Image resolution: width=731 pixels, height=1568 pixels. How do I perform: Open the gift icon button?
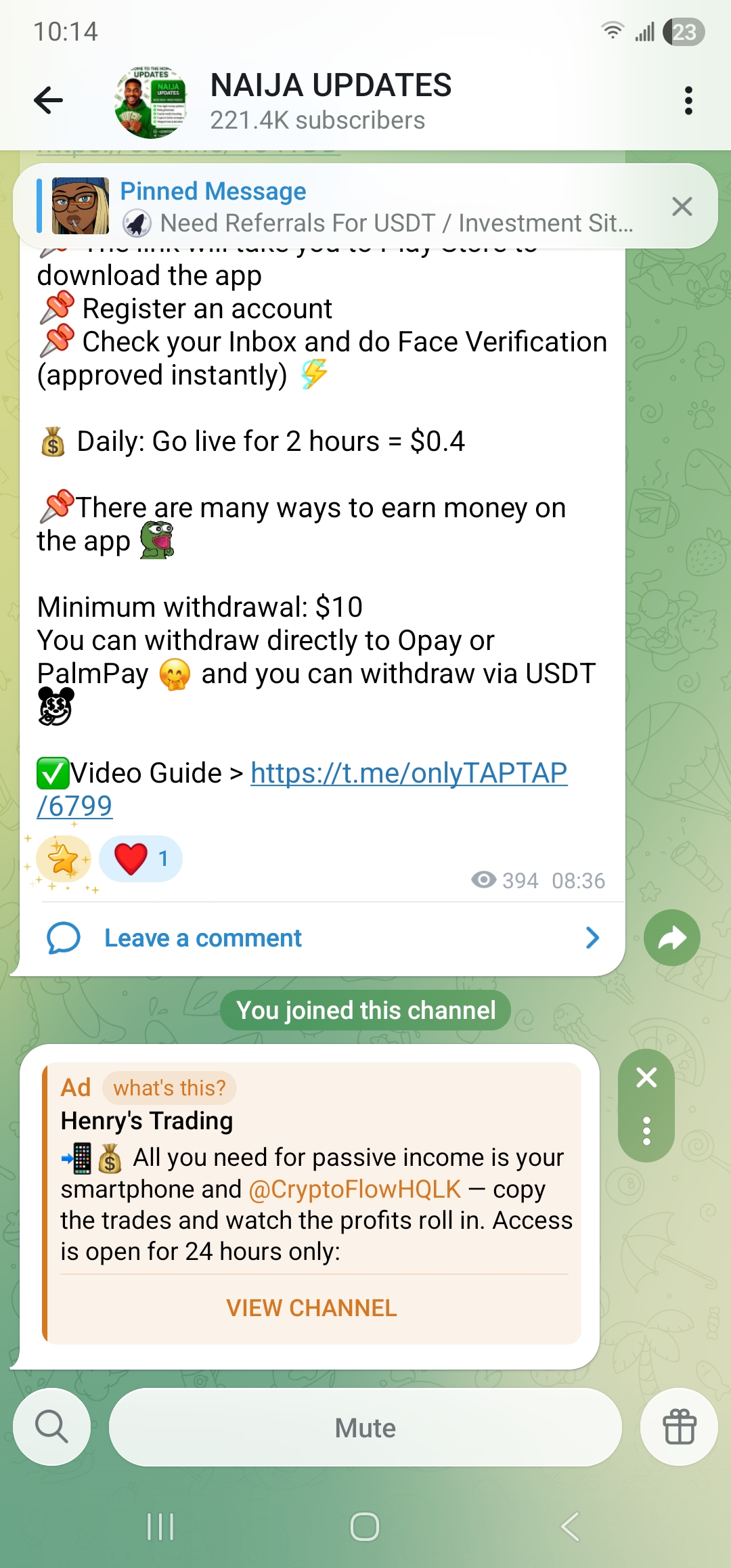coord(679,1427)
